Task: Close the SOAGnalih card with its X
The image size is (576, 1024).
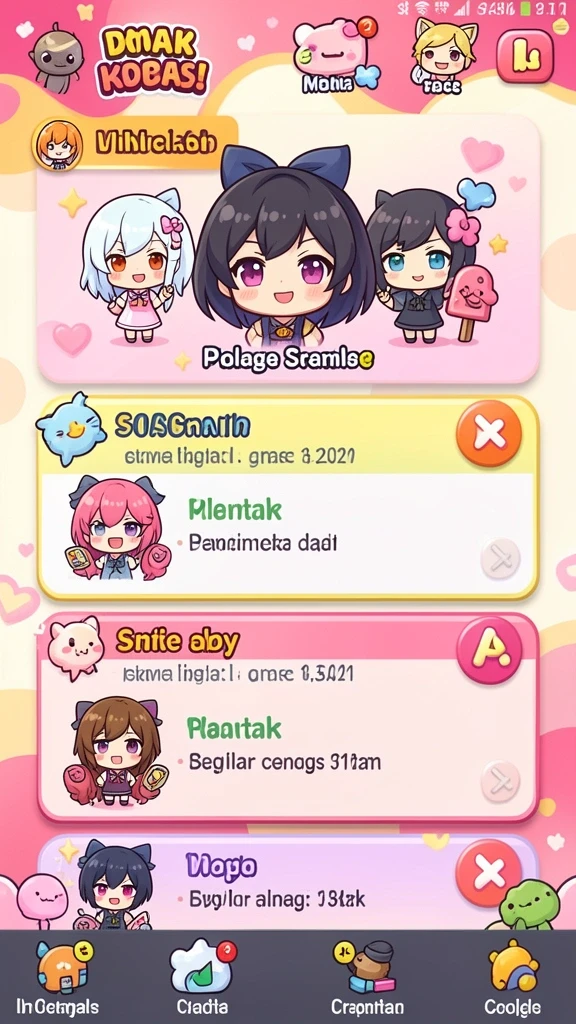Action: pos(489,433)
